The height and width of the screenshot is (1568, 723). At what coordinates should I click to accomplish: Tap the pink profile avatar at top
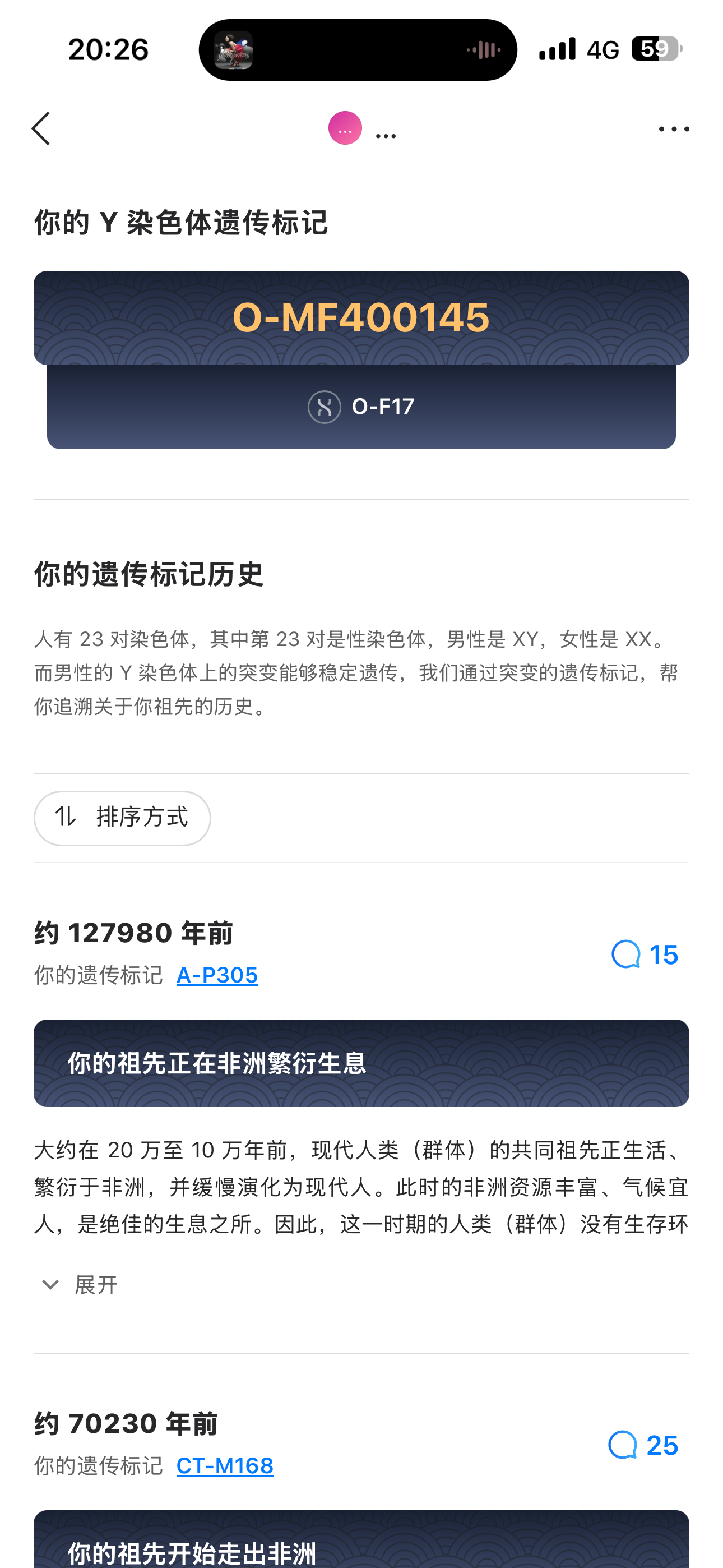[345, 128]
